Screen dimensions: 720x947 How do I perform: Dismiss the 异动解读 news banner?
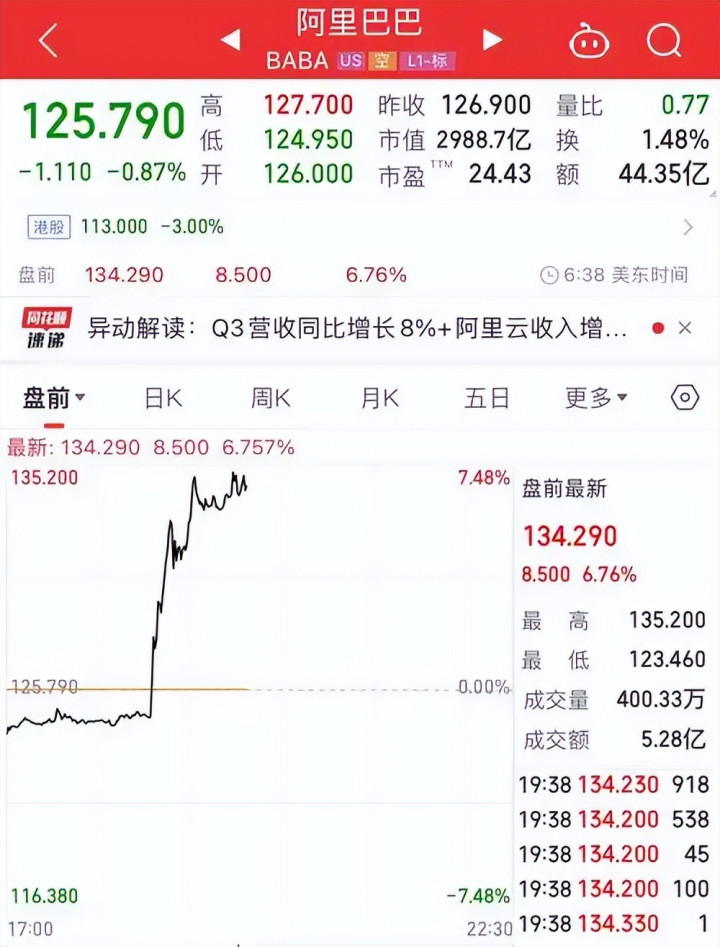685,328
